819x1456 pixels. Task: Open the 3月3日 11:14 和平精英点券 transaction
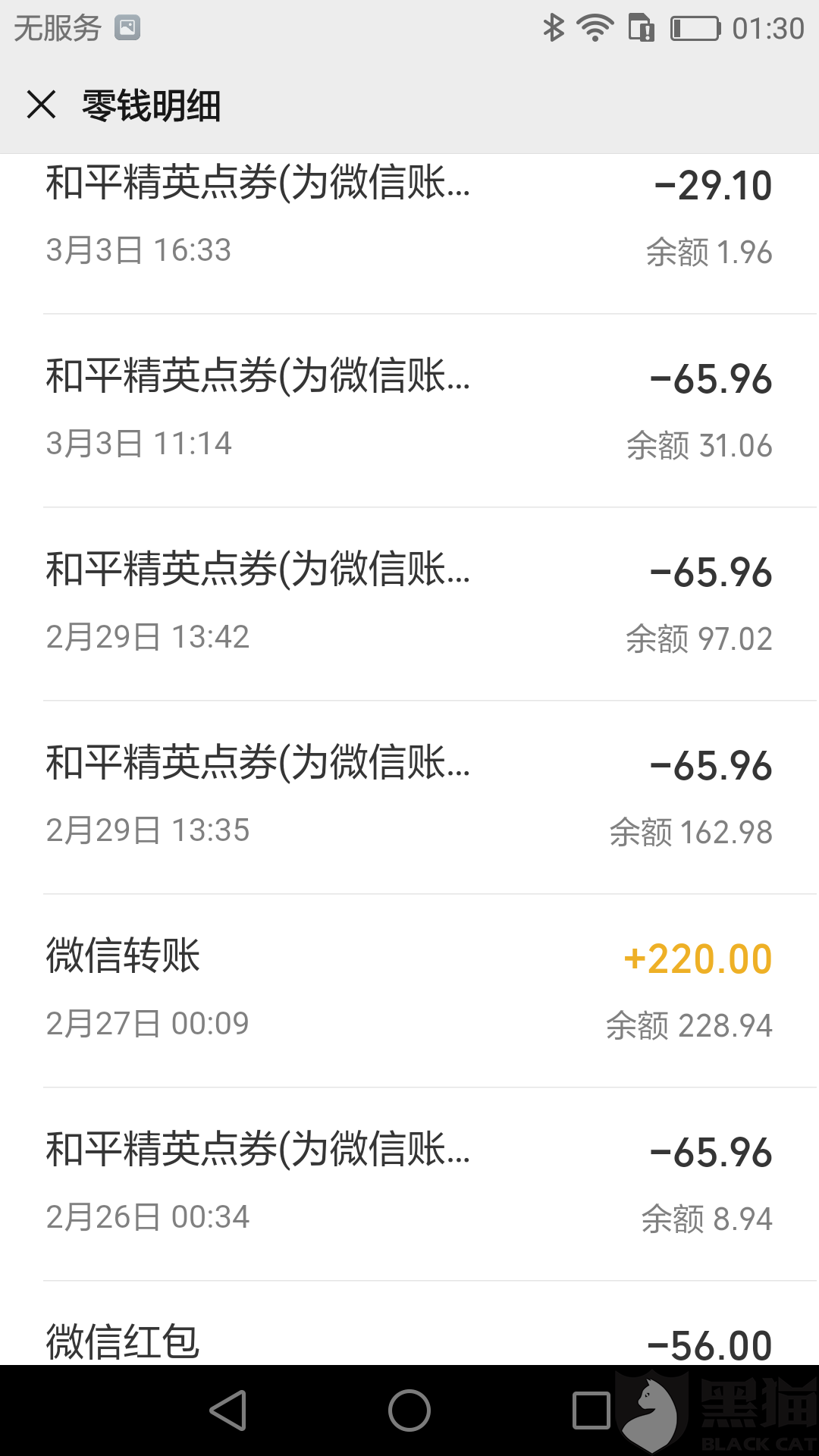pyautogui.click(x=409, y=409)
